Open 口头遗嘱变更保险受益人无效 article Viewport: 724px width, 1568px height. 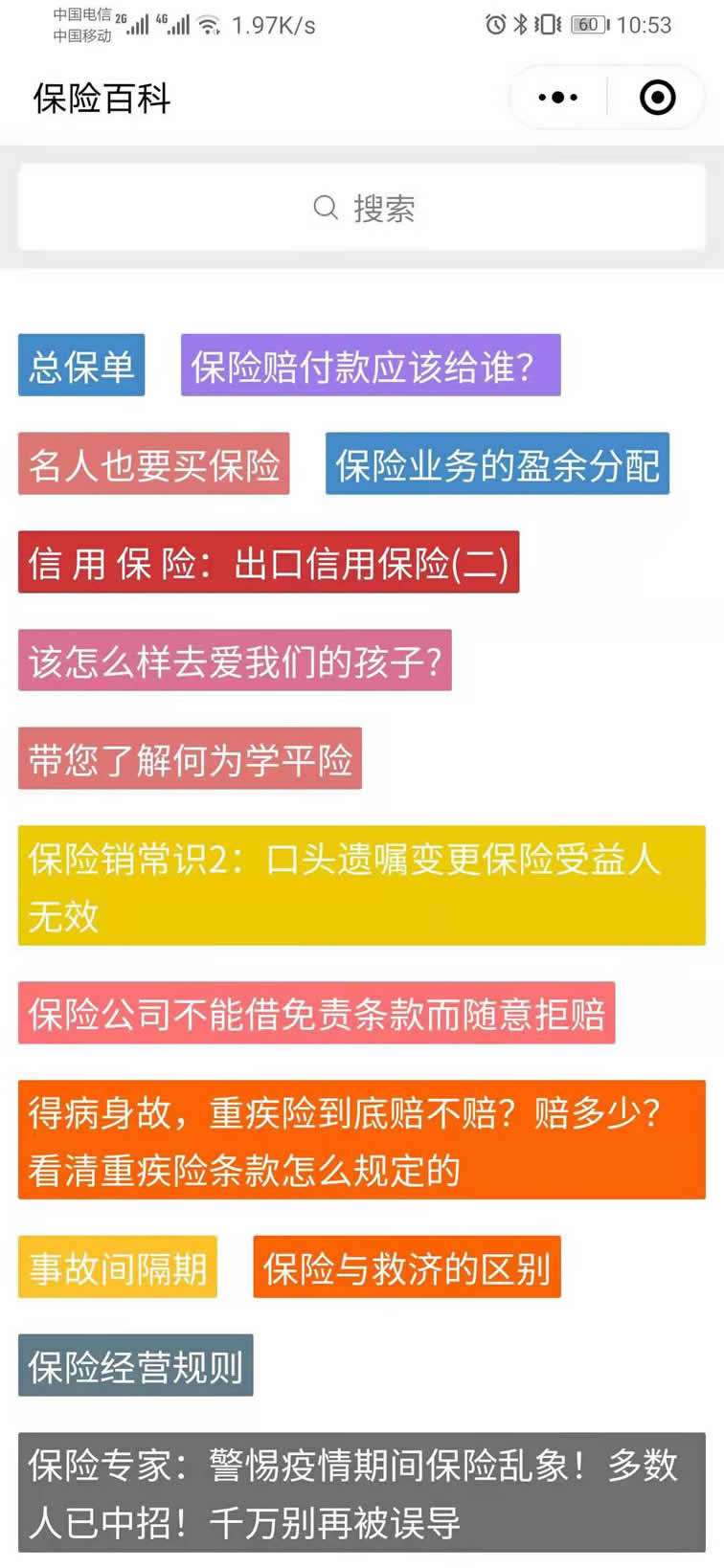(x=362, y=886)
